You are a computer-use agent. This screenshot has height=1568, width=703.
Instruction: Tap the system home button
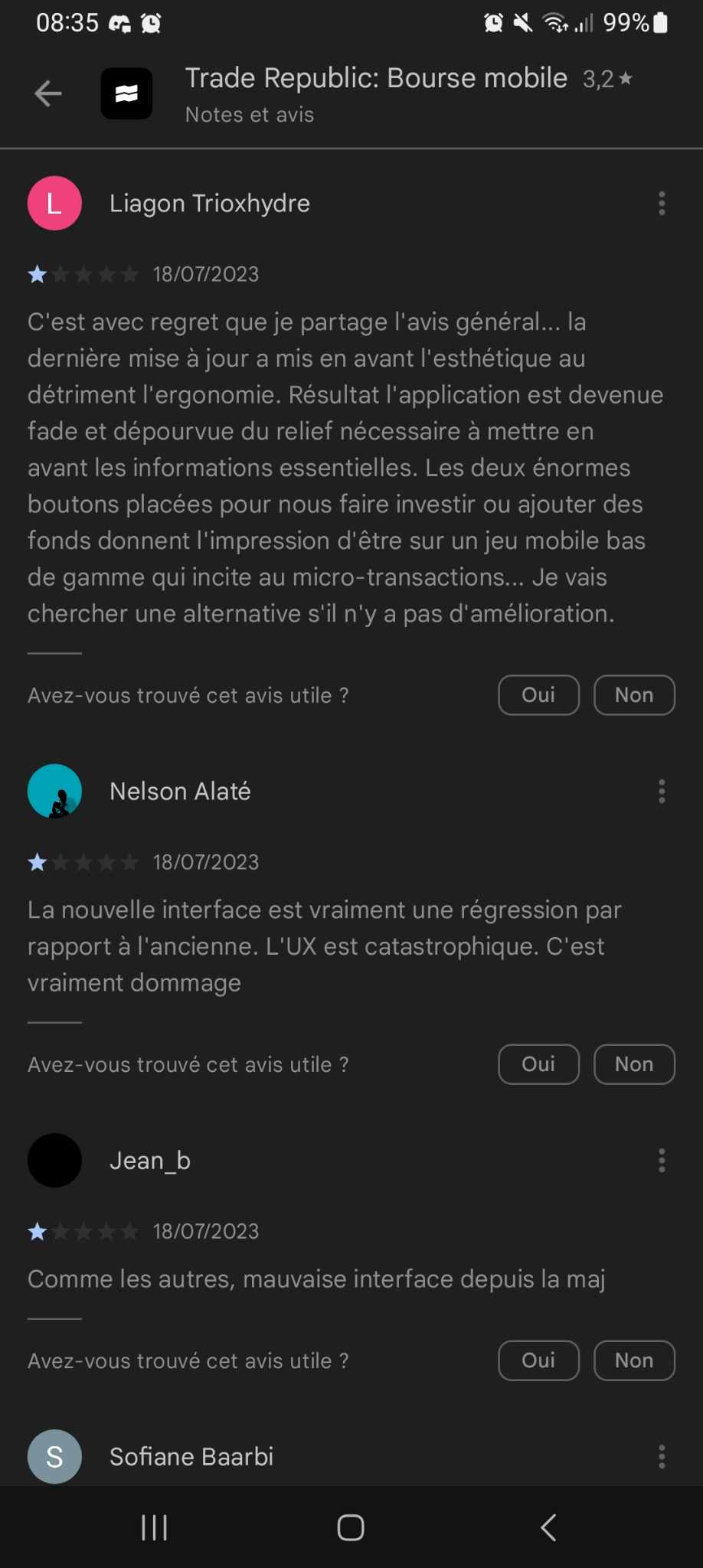pyautogui.click(x=351, y=1527)
